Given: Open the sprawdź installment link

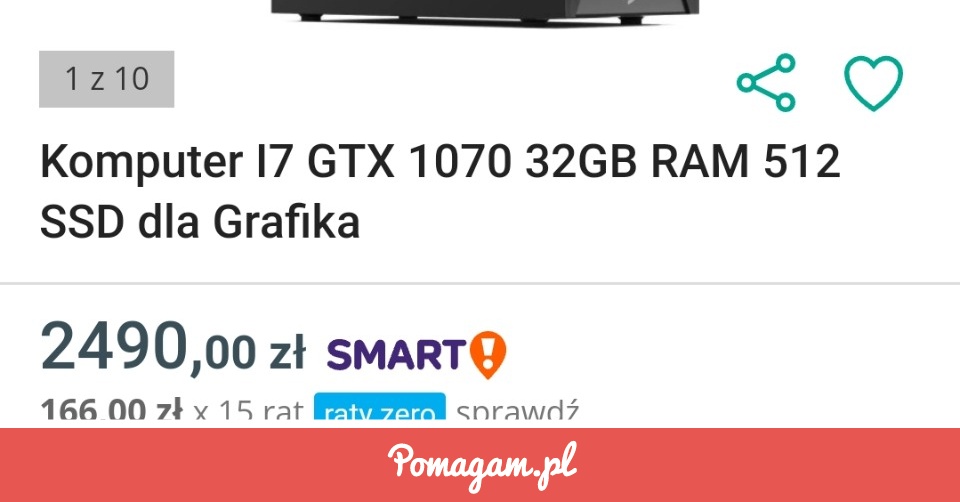Looking at the screenshot, I should coord(517,412).
